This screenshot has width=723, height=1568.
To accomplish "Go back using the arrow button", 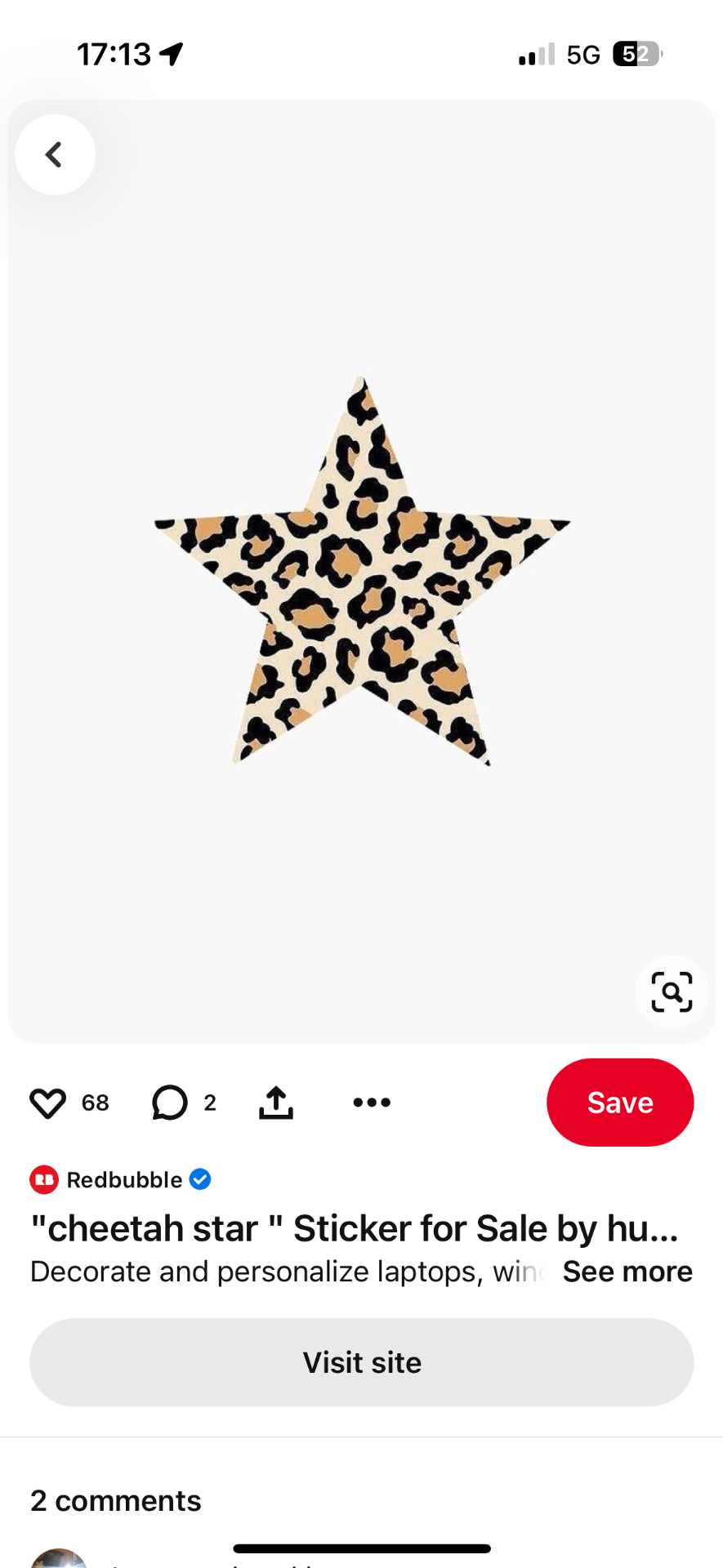I will (55, 154).
